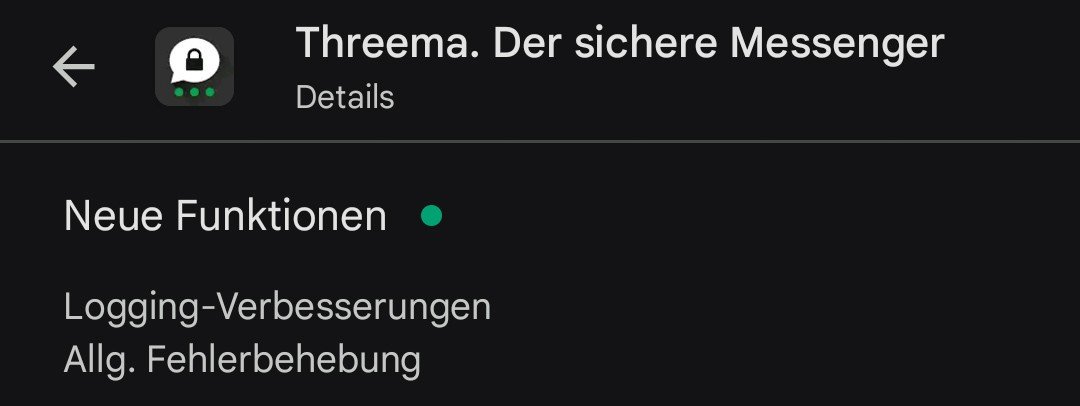
Task: Go back using the arrow icon
Action: pos(73,67)
